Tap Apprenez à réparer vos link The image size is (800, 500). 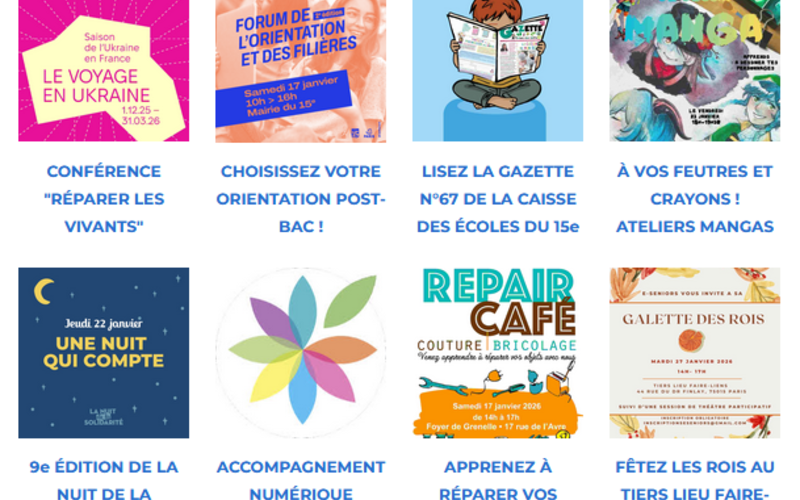coord(497,480)
